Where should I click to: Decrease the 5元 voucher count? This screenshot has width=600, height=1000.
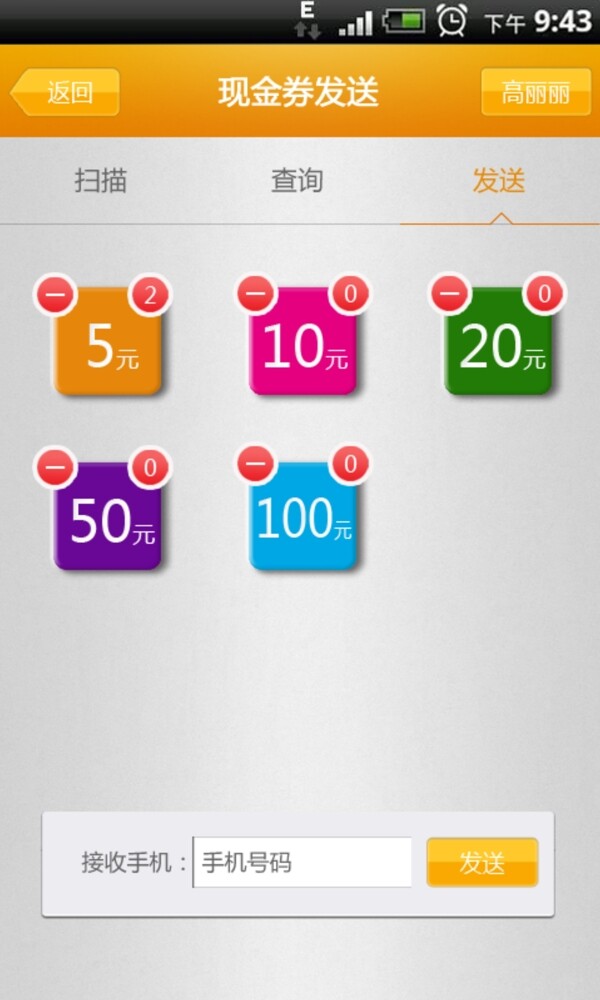point(55,295)
